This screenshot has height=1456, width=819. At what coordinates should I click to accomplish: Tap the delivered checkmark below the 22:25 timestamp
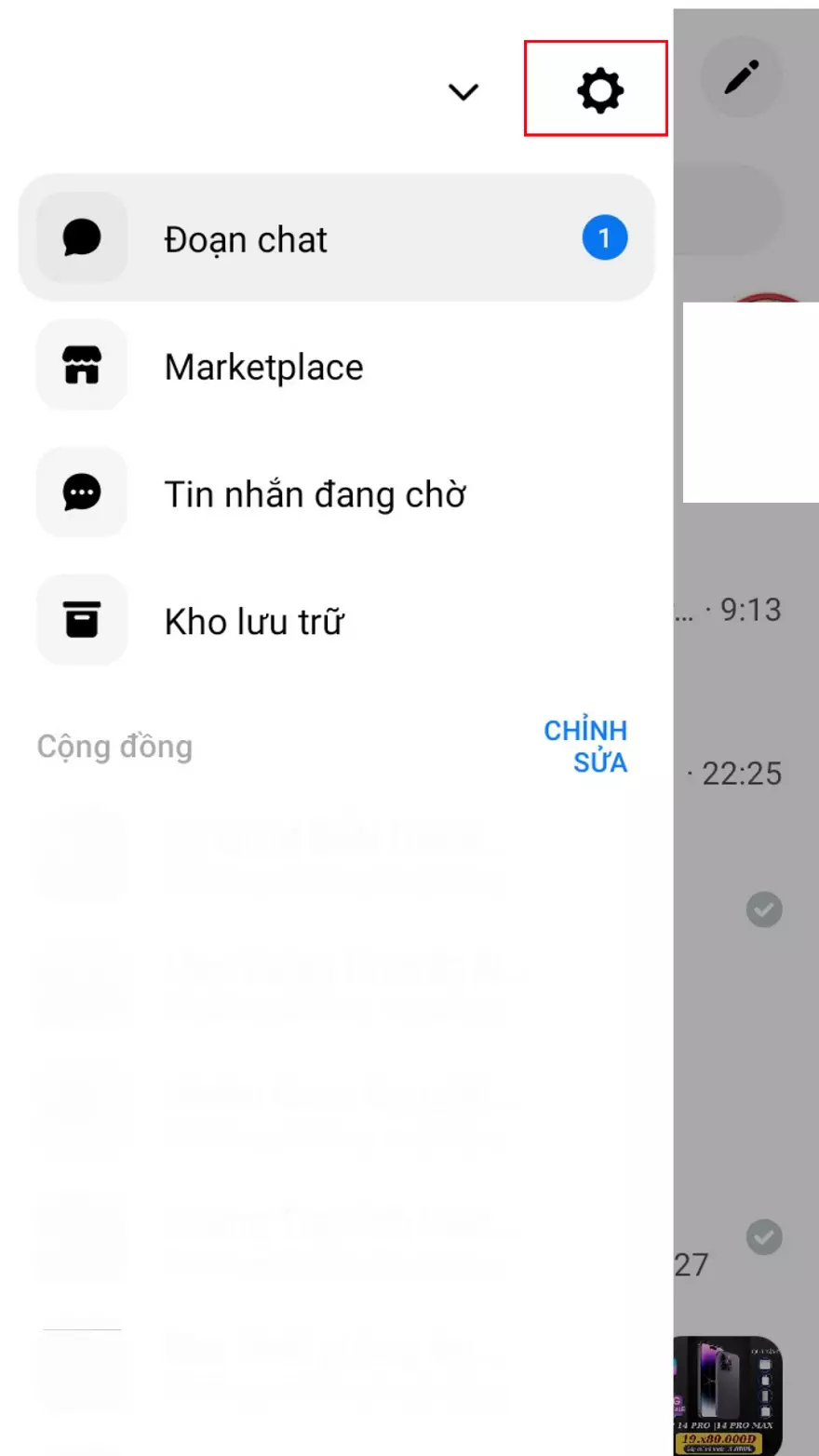(x=764, y=910)
